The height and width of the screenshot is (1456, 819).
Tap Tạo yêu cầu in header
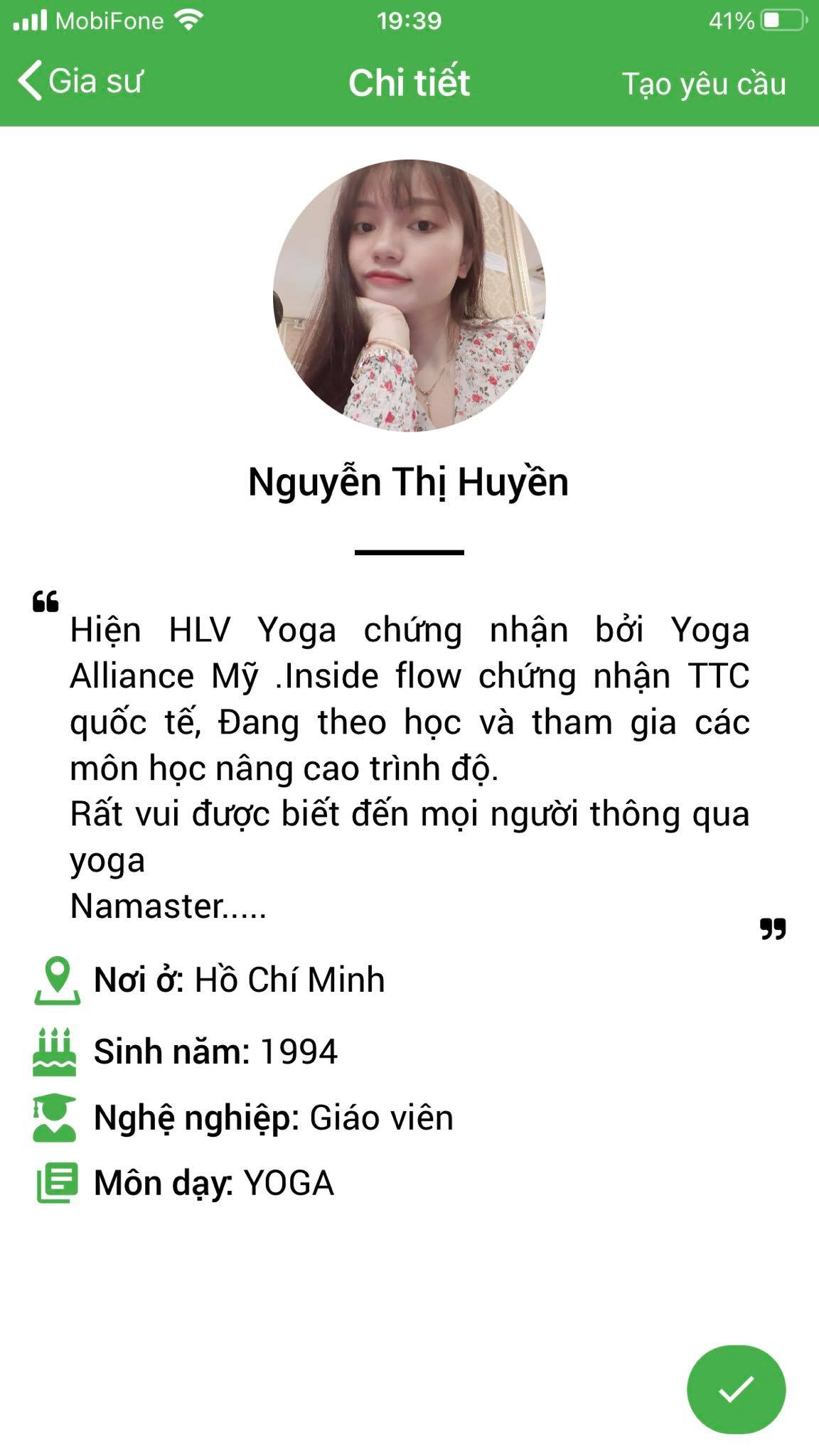703,84
